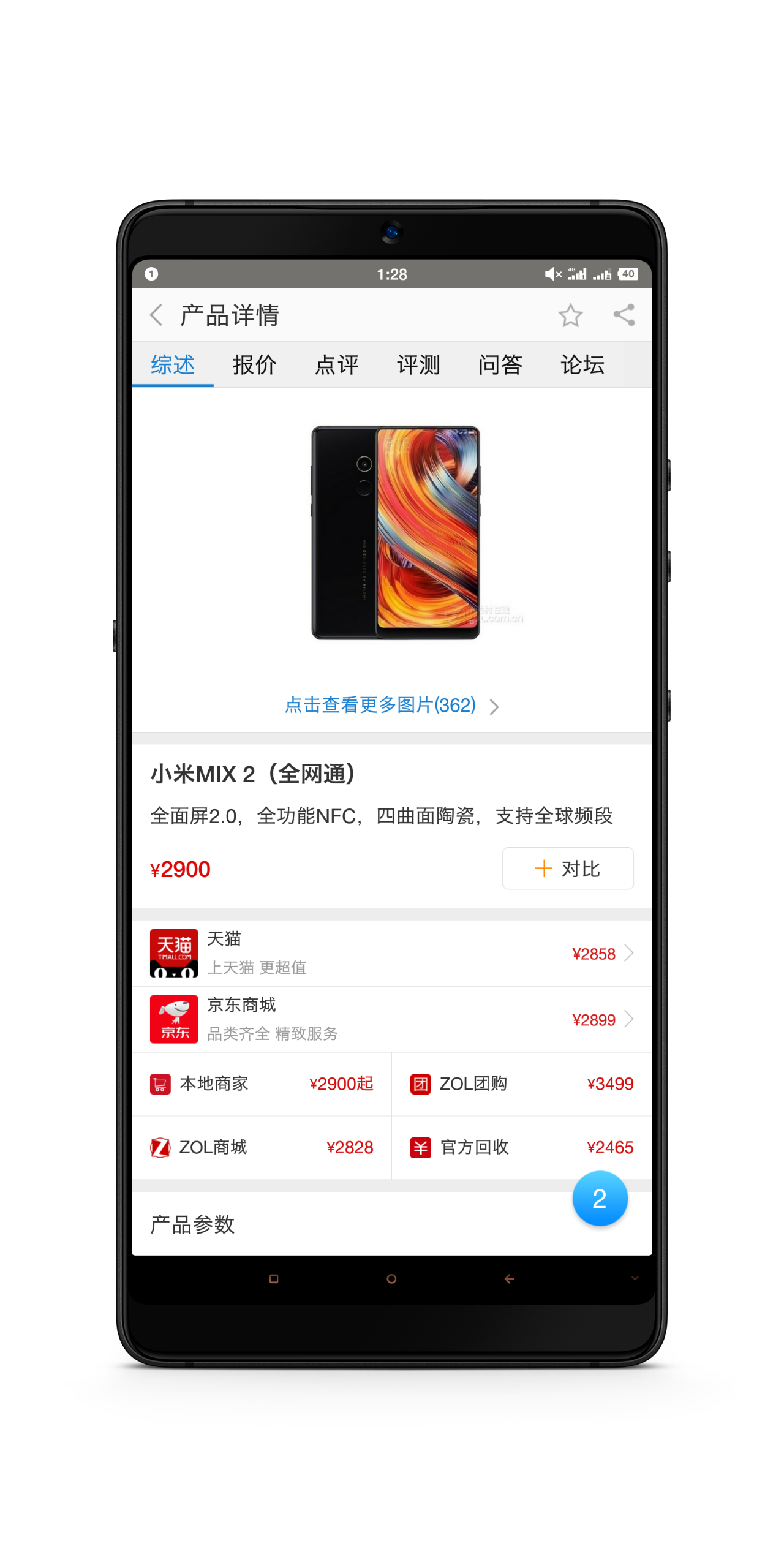Tap the blue floating button showing 2

[x=599, y=1198]
